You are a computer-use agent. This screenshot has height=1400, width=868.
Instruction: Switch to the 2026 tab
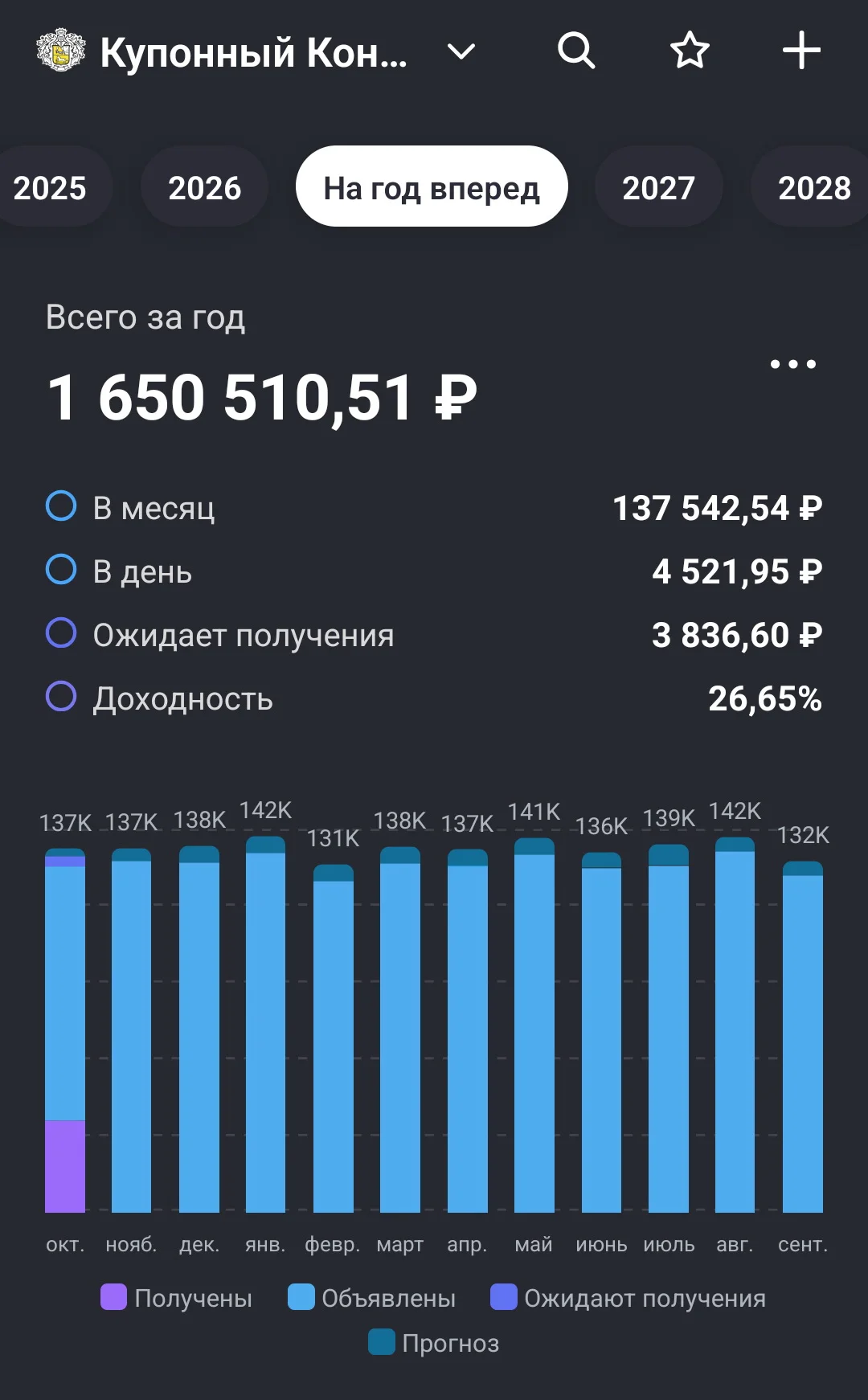tap(204, 187)
